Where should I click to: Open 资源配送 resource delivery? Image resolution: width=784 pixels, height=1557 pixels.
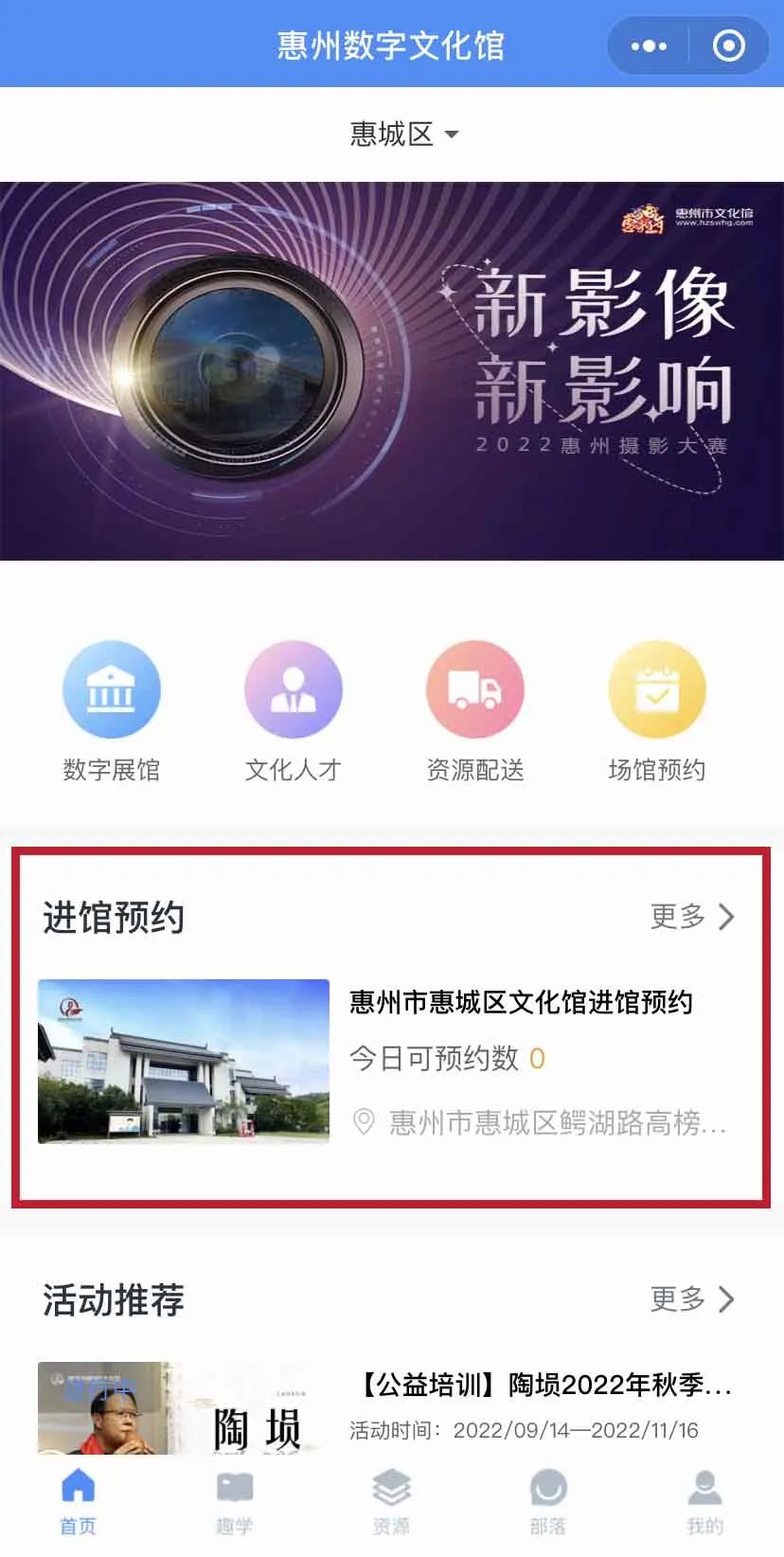point(474,710)
